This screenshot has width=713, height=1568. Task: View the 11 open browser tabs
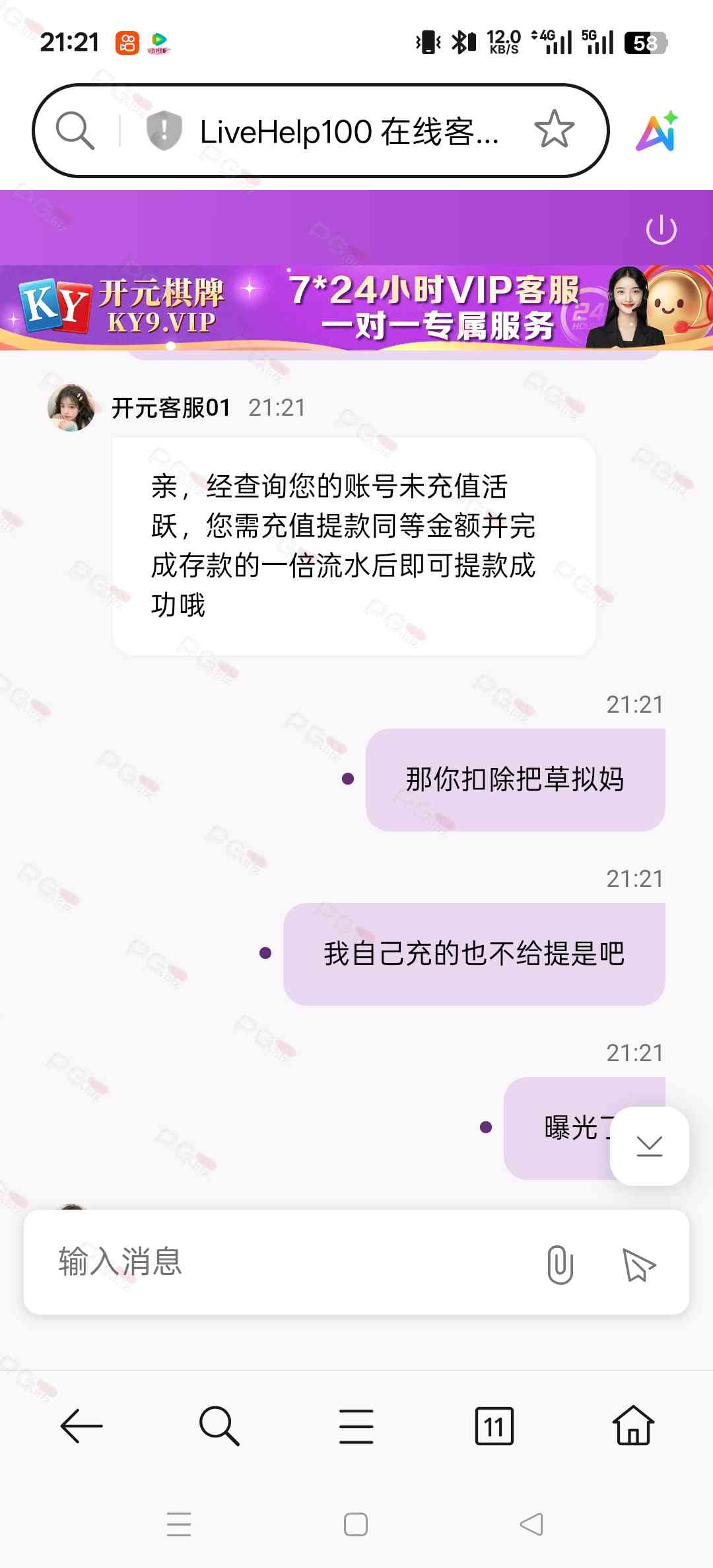click(494, 1426)
